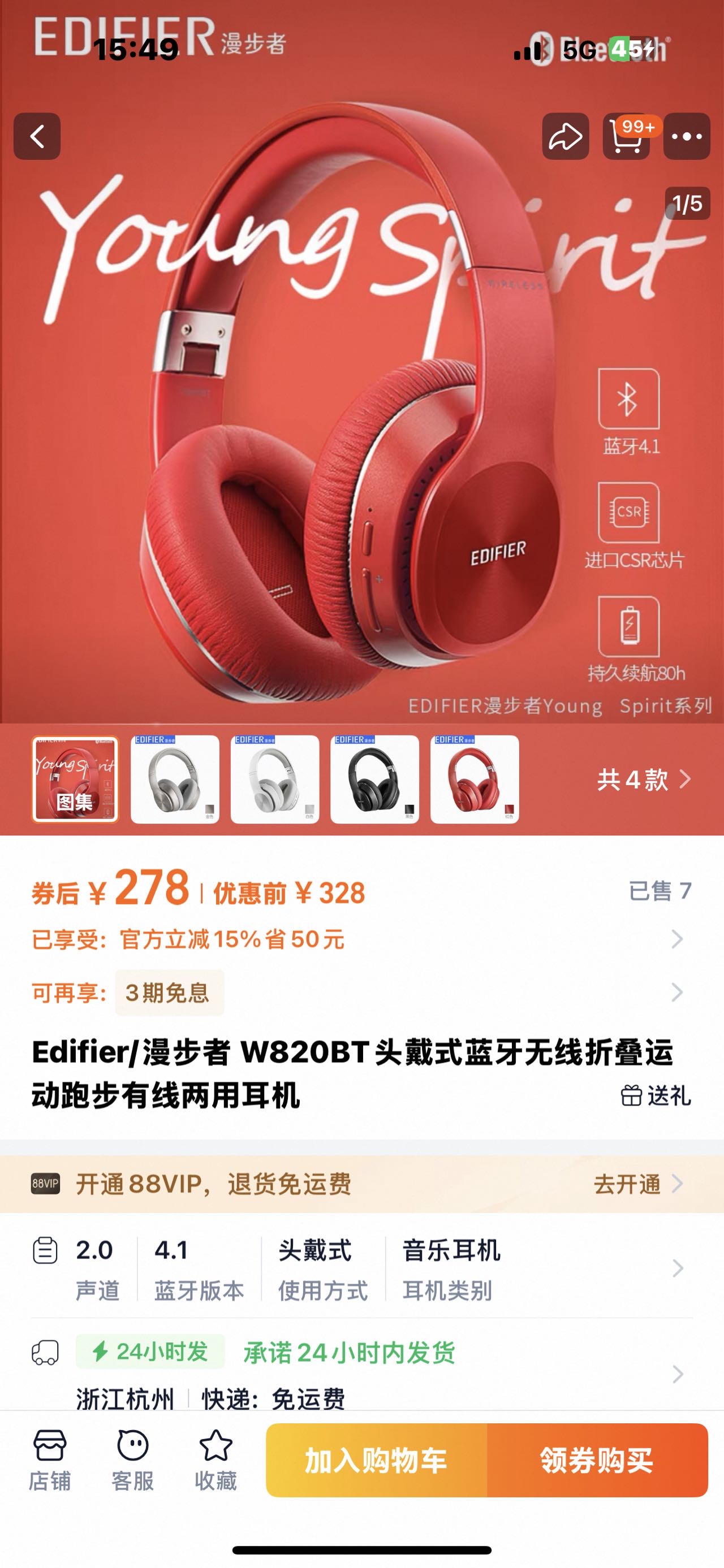Share this headphone listing

[565, 136]
